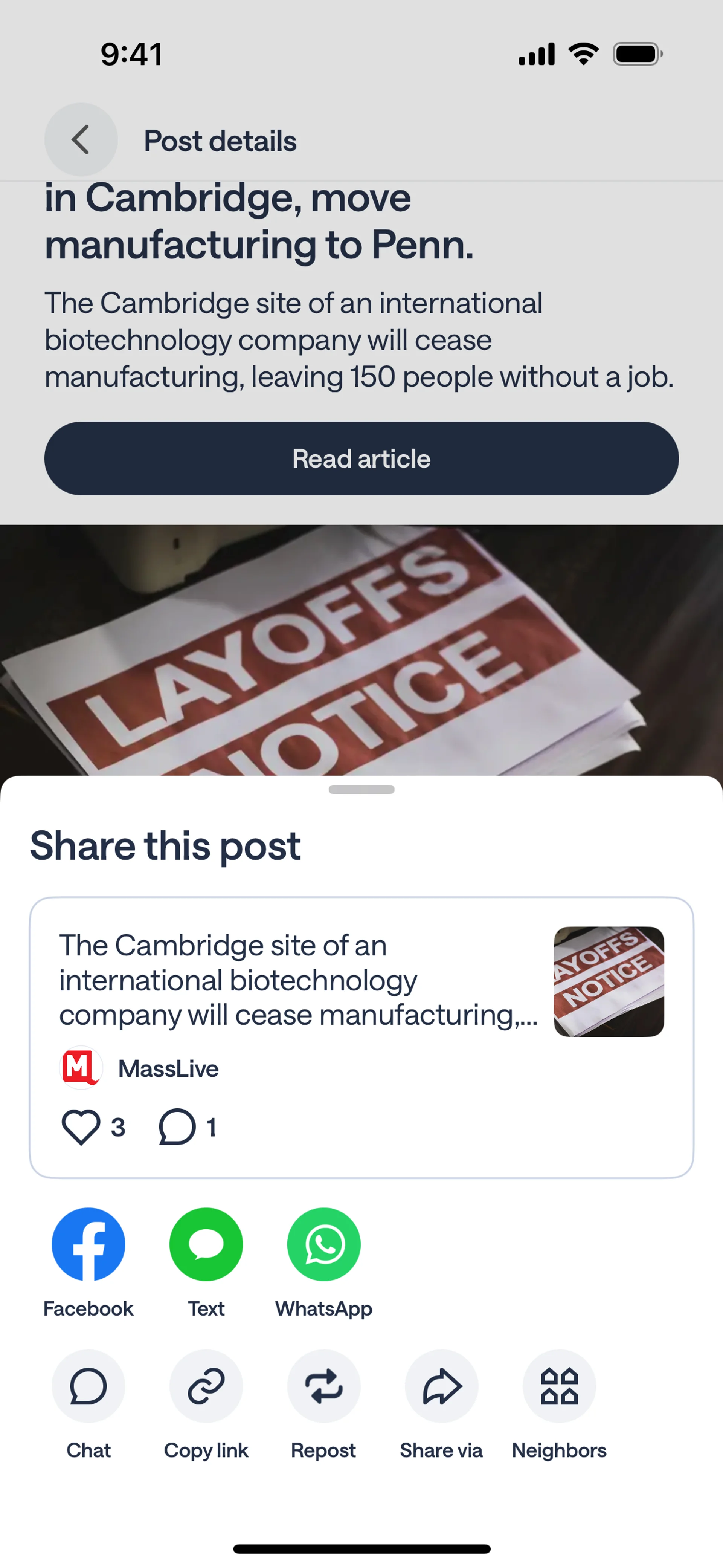Copy link to this post
This screenshot has height=1568, width=723.
point(206,1387)
